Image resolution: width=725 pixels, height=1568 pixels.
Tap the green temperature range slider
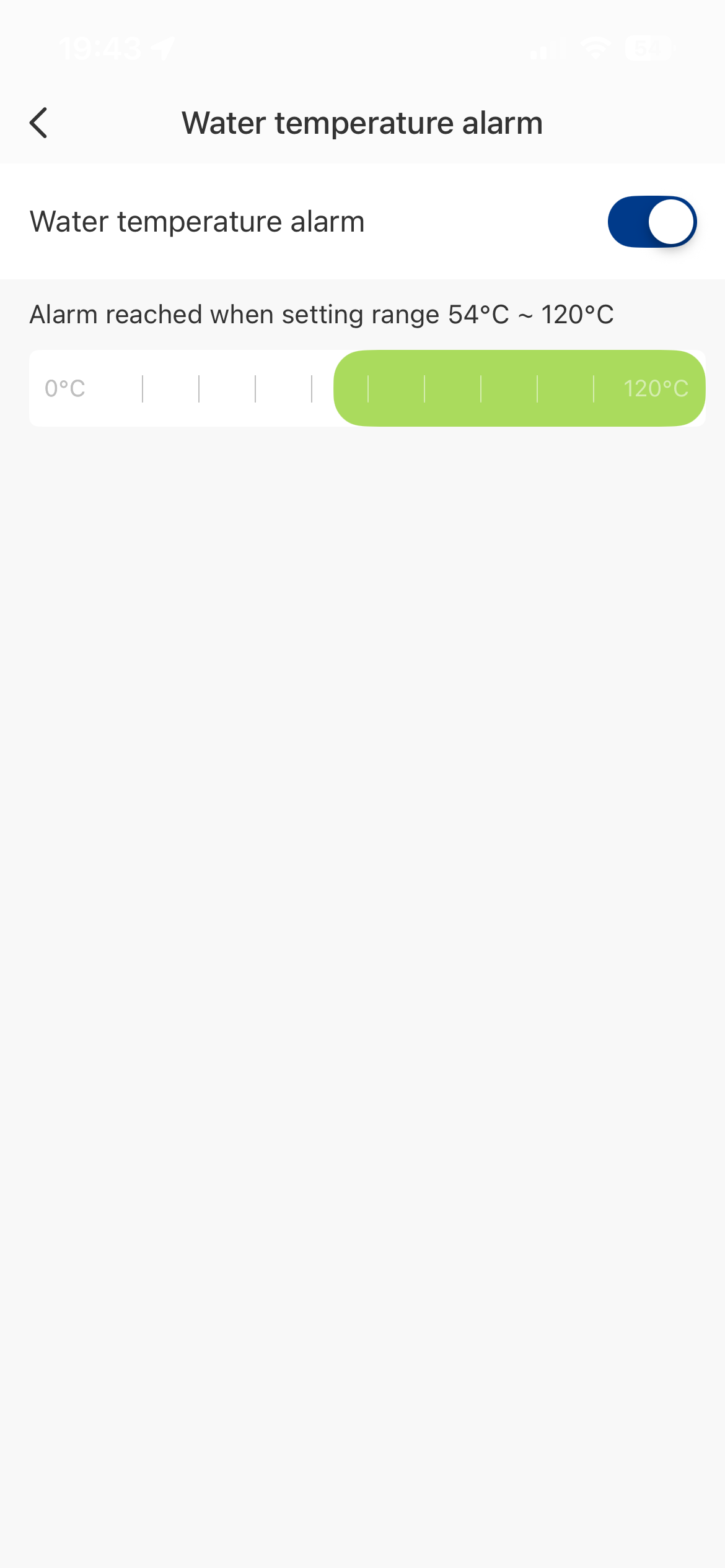tap(519, 388)
